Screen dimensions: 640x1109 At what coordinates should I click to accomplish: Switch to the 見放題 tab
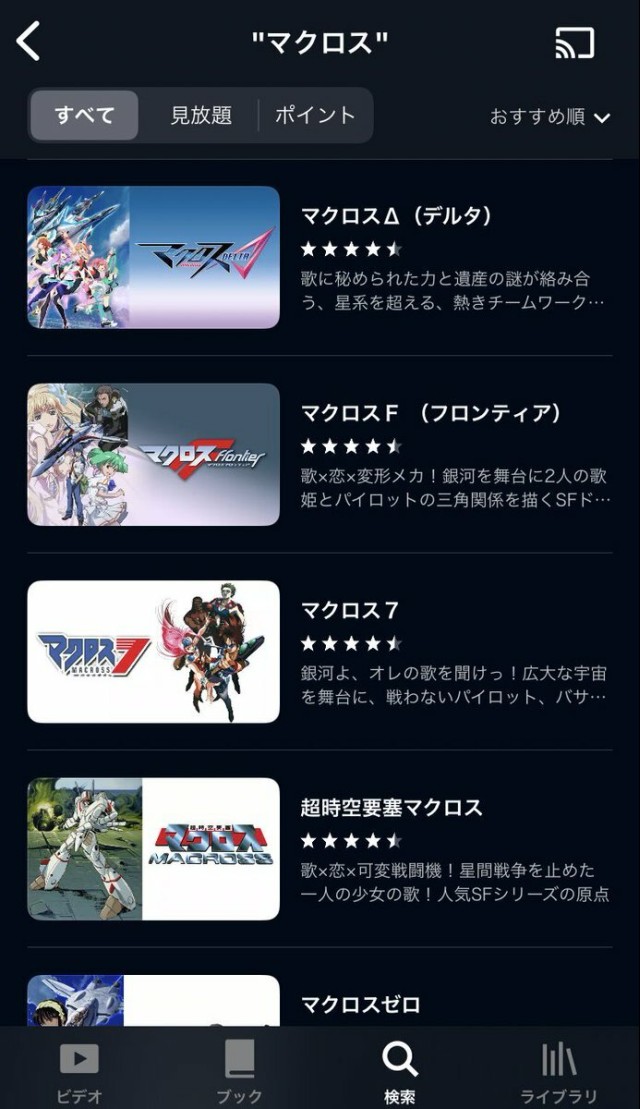tap(200, 115)
